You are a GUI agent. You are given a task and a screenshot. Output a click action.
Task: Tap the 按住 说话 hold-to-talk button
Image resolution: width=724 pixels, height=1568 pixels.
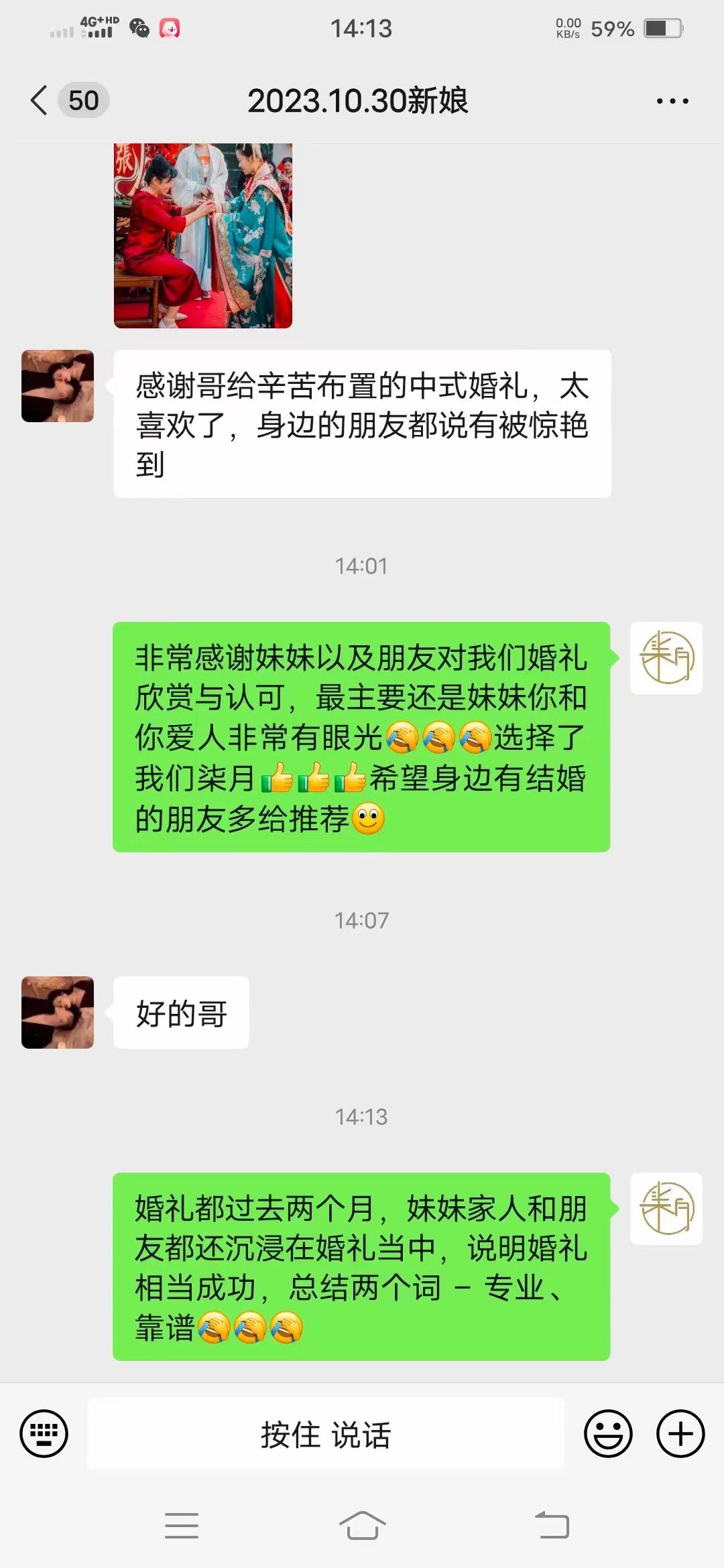tap(326, 1434)
